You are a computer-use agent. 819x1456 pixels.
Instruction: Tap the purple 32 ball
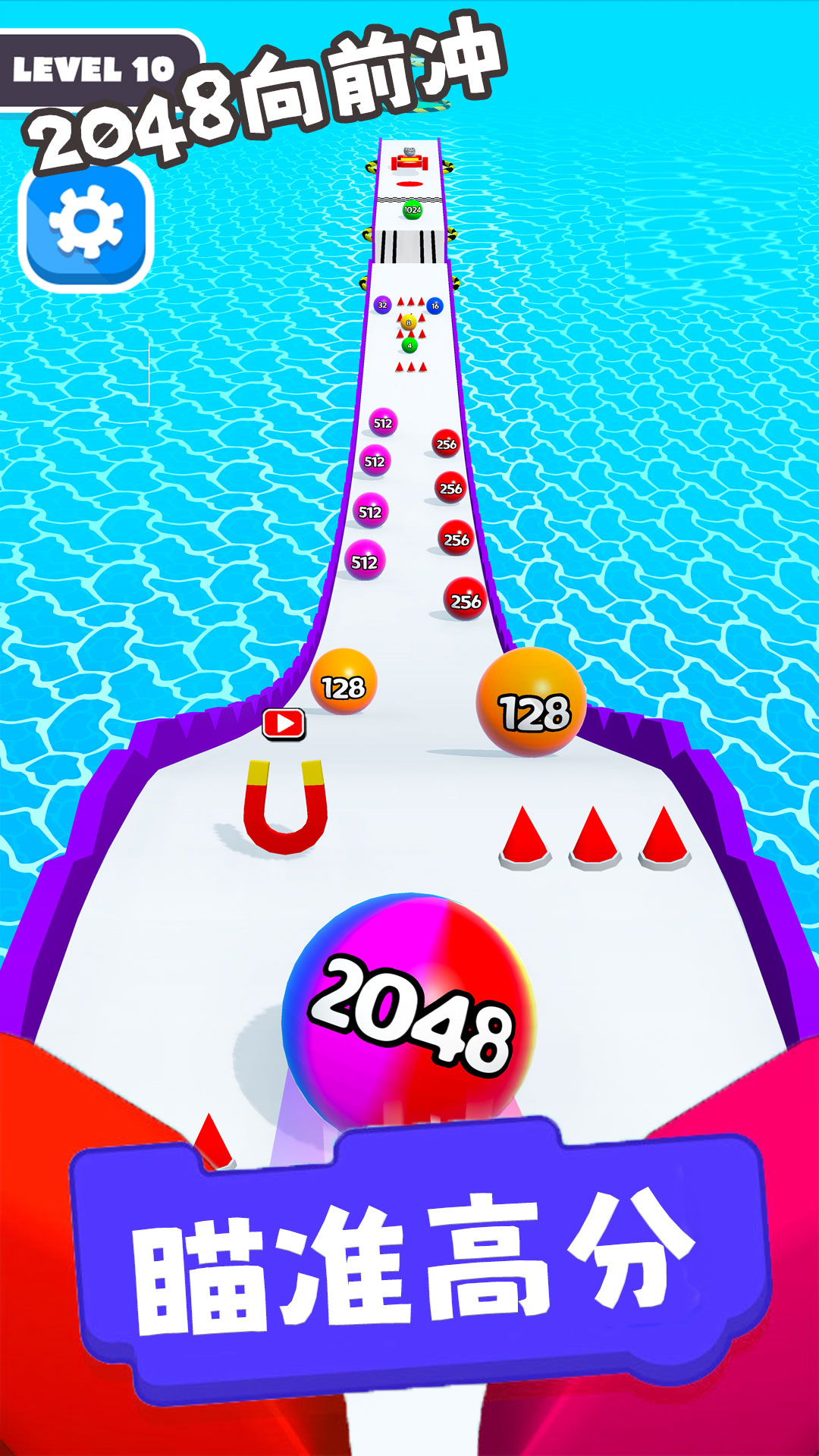[x=381, y=304]
